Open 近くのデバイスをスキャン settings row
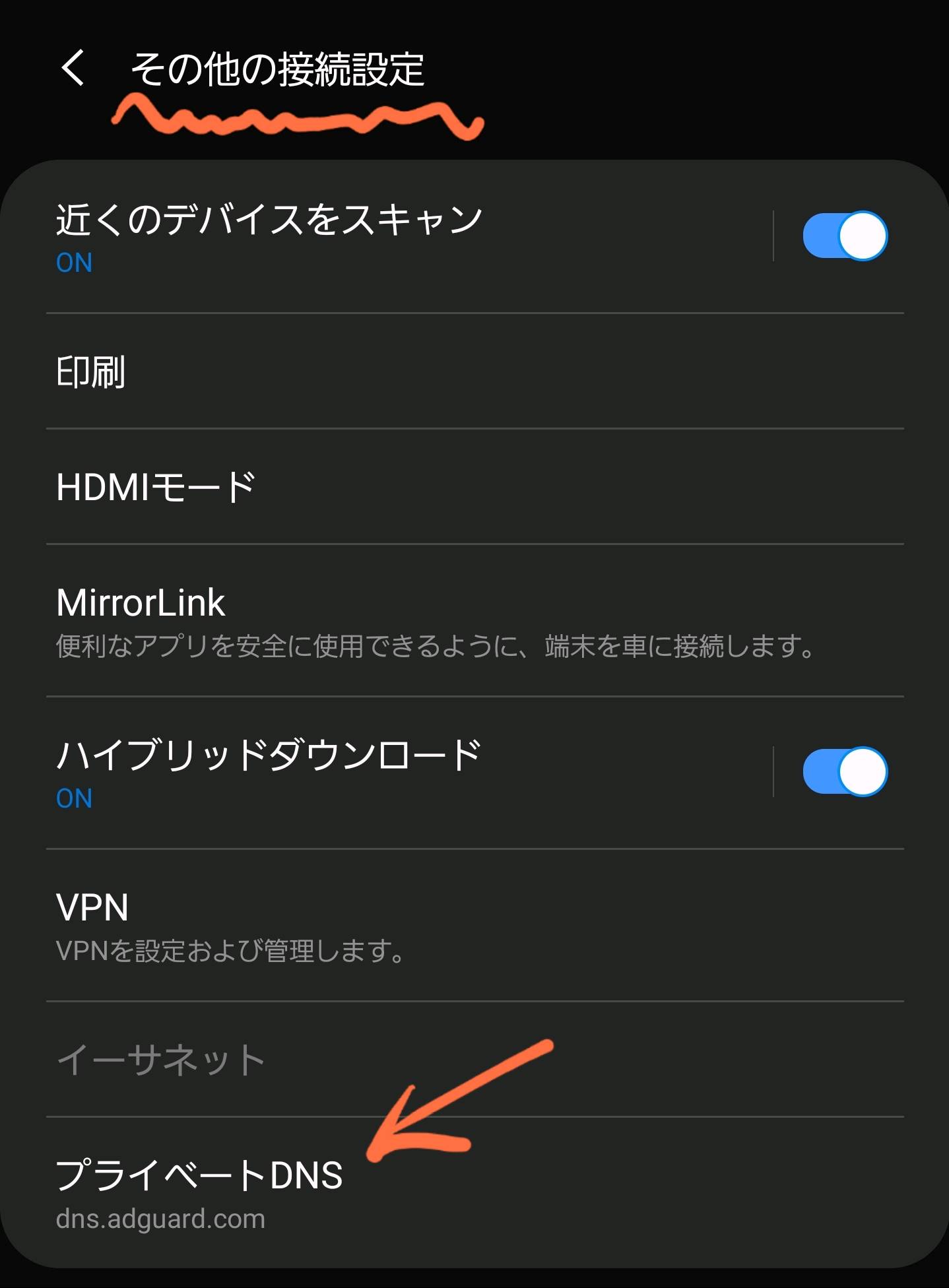 pyautogui.click(x=396, y=236)
